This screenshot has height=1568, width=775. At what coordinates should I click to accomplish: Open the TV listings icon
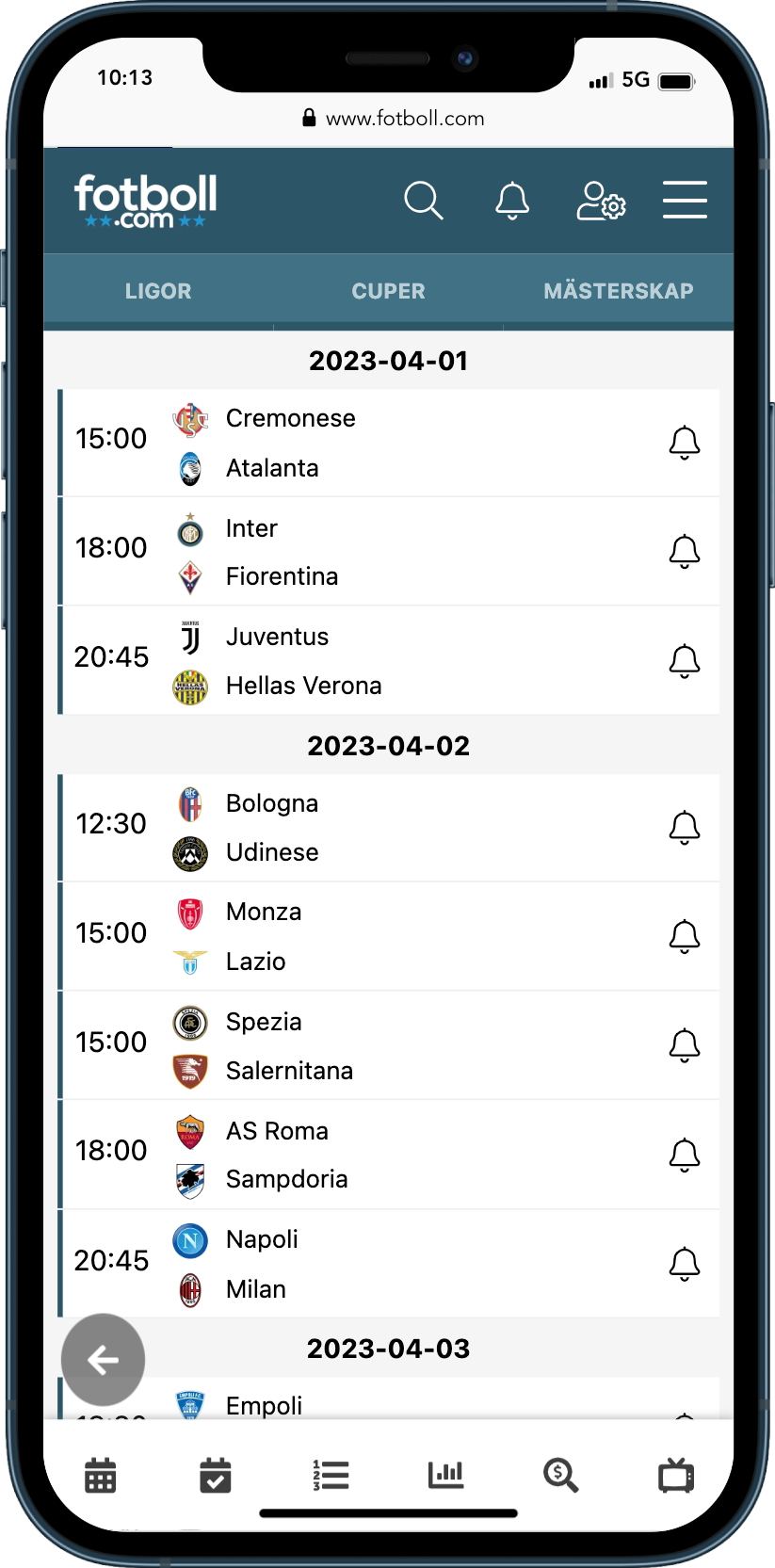pyautogui.click(x=676, y=1475)
